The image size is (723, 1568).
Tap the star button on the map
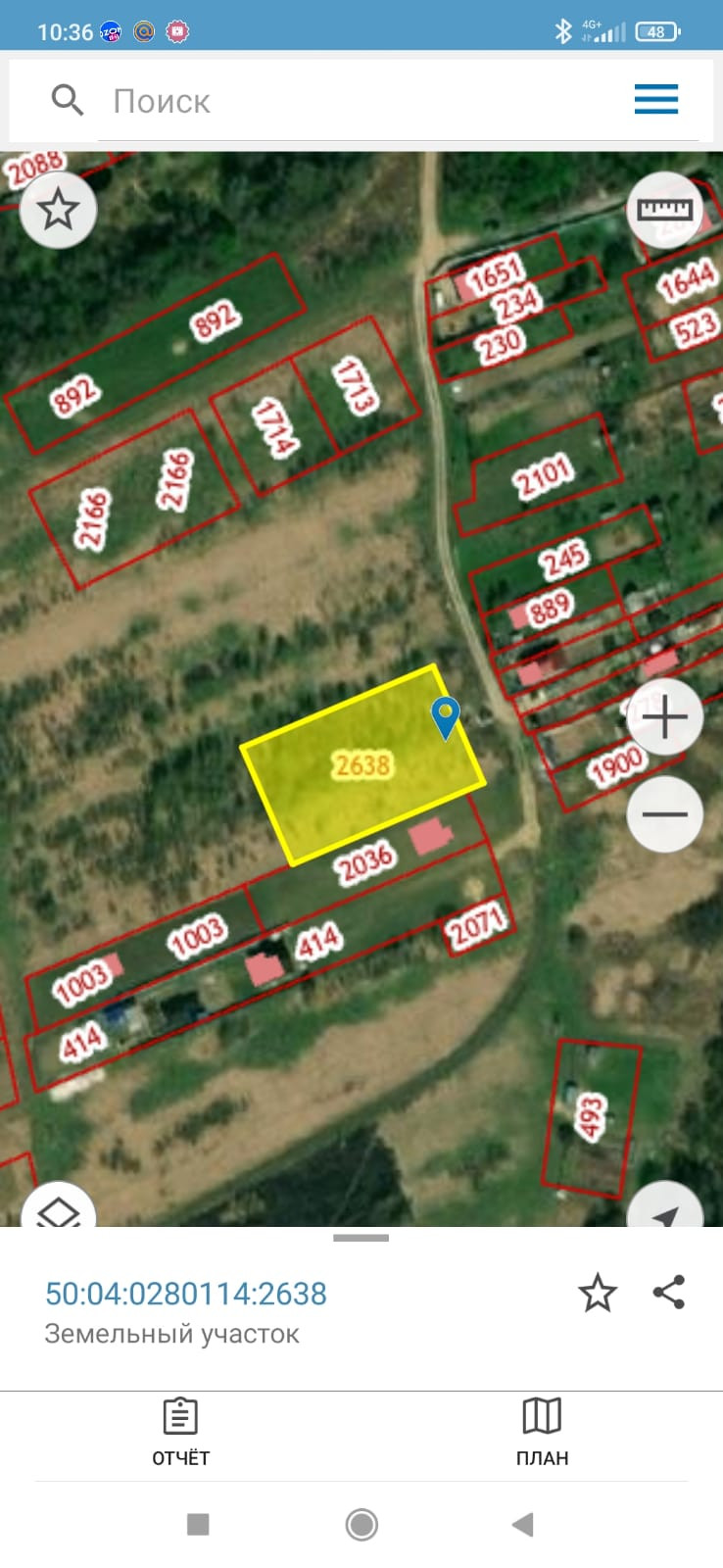[x=58, y=209]
